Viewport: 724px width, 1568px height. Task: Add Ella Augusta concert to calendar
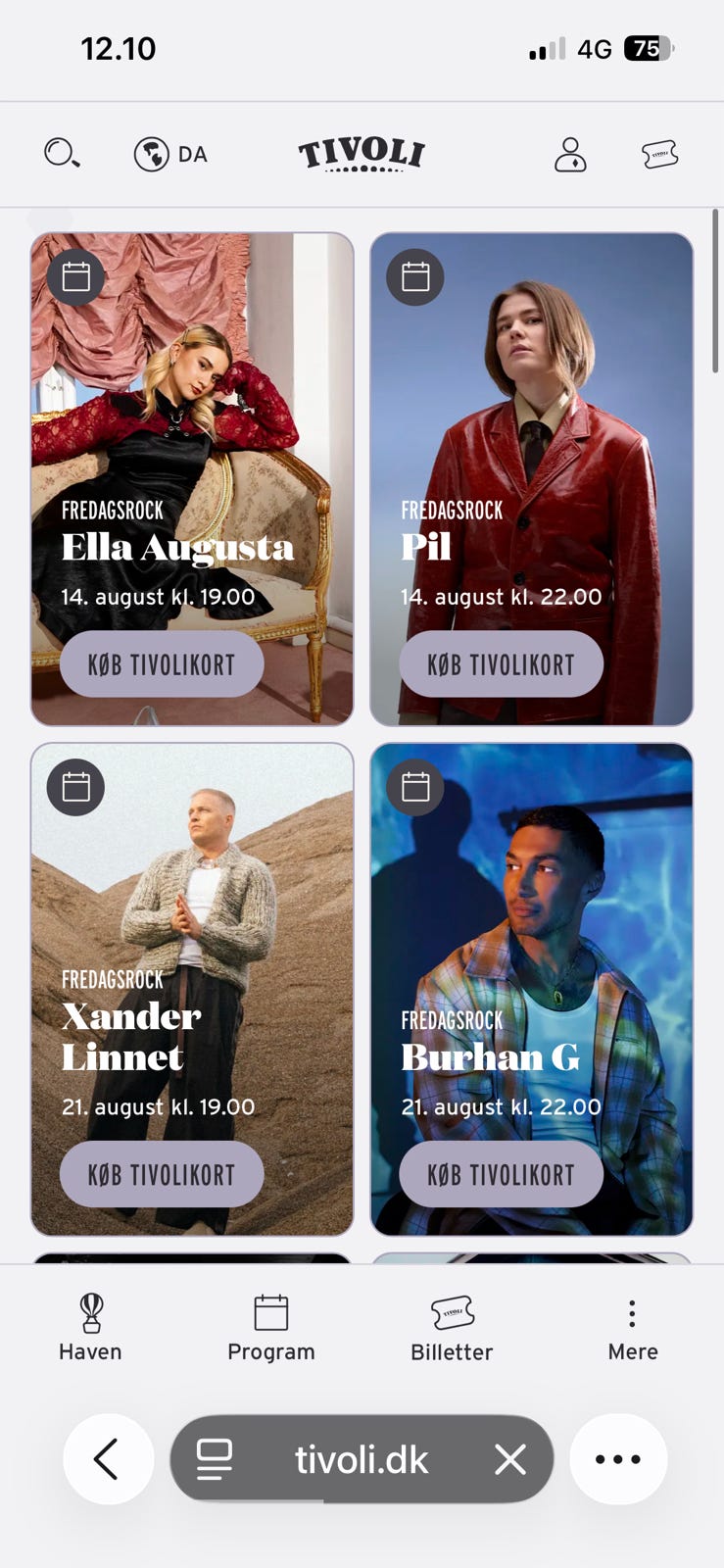(76, 277)
